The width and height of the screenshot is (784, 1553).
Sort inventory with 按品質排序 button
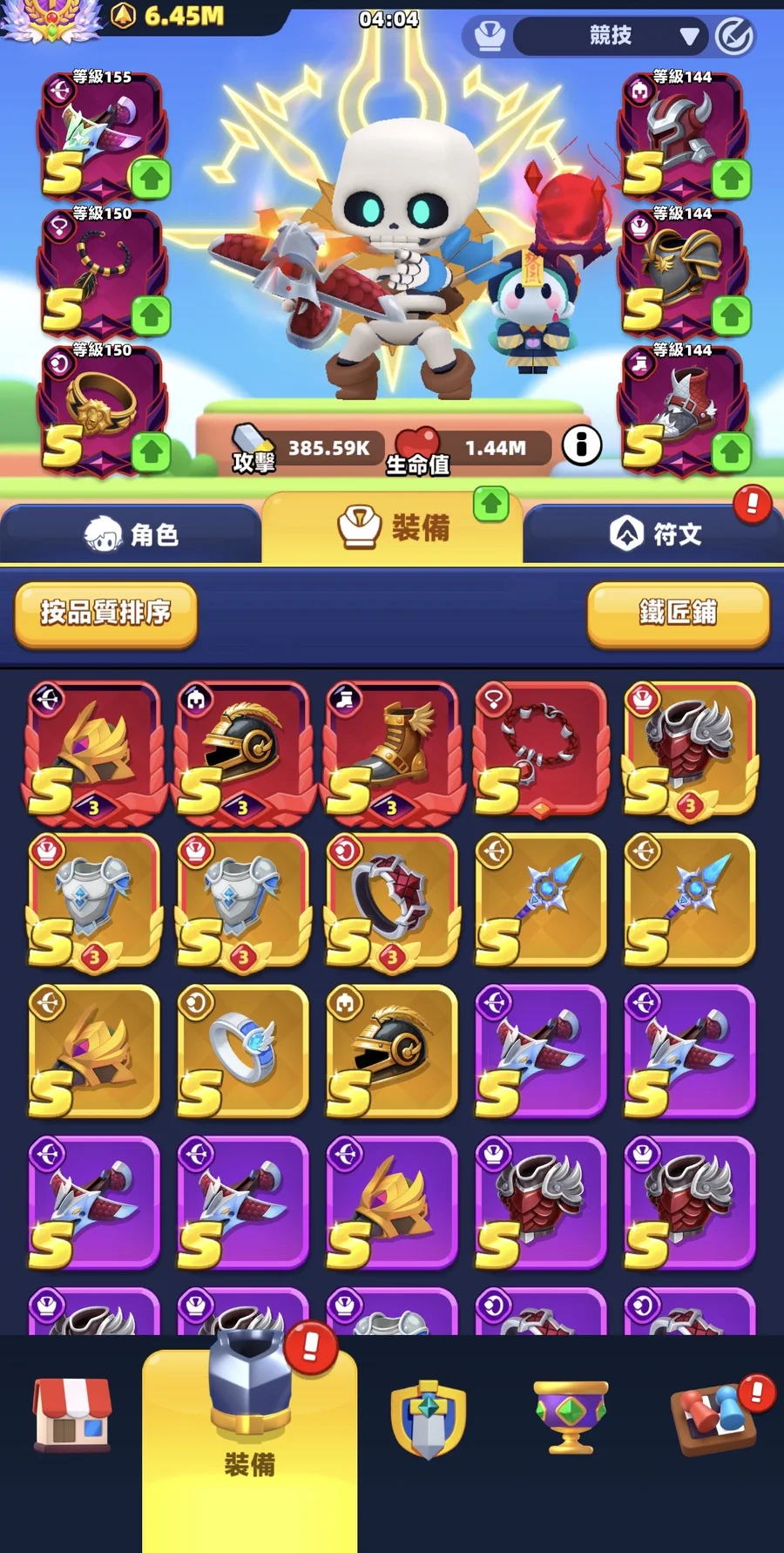[x=105, y=614]
